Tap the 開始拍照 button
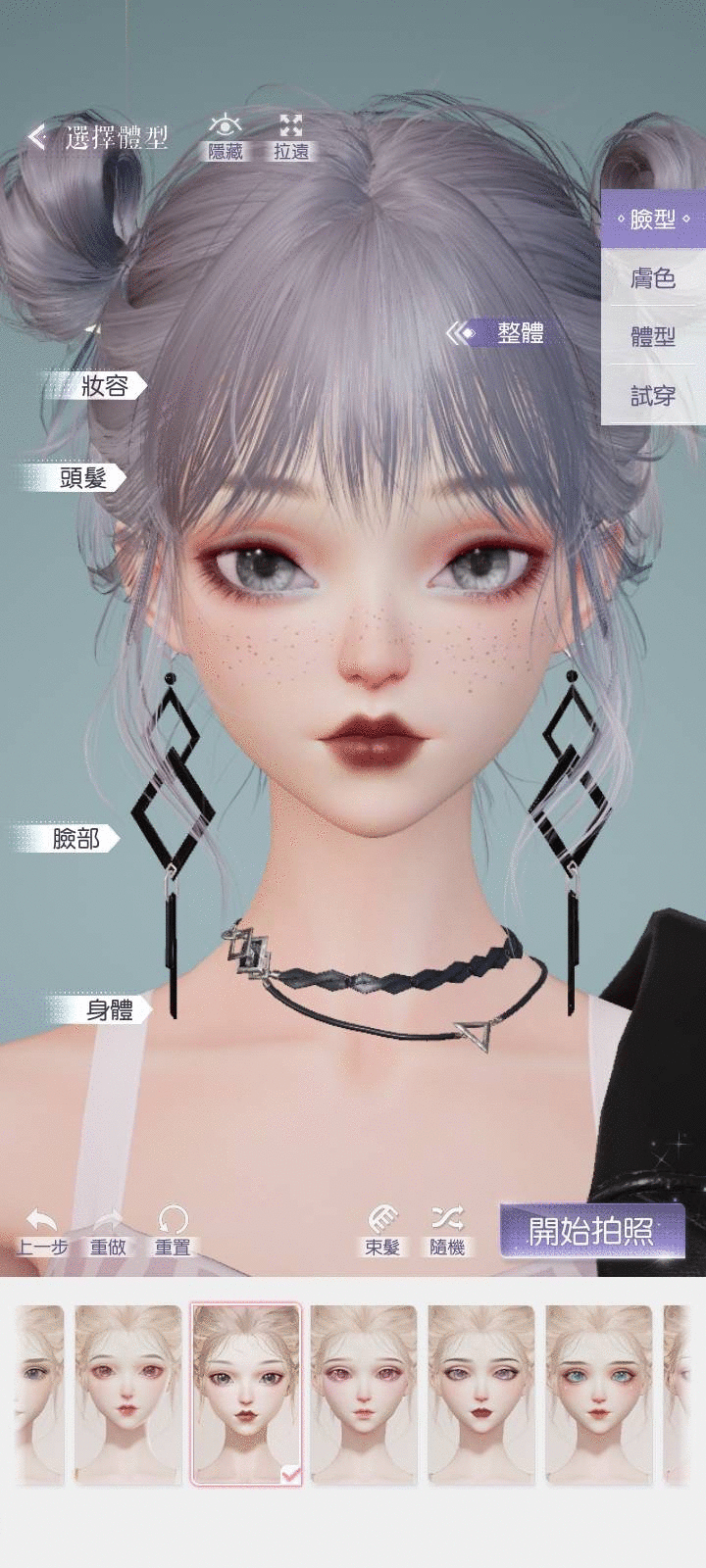Screen dimensions: 706x1568 tap(591, 1231)
